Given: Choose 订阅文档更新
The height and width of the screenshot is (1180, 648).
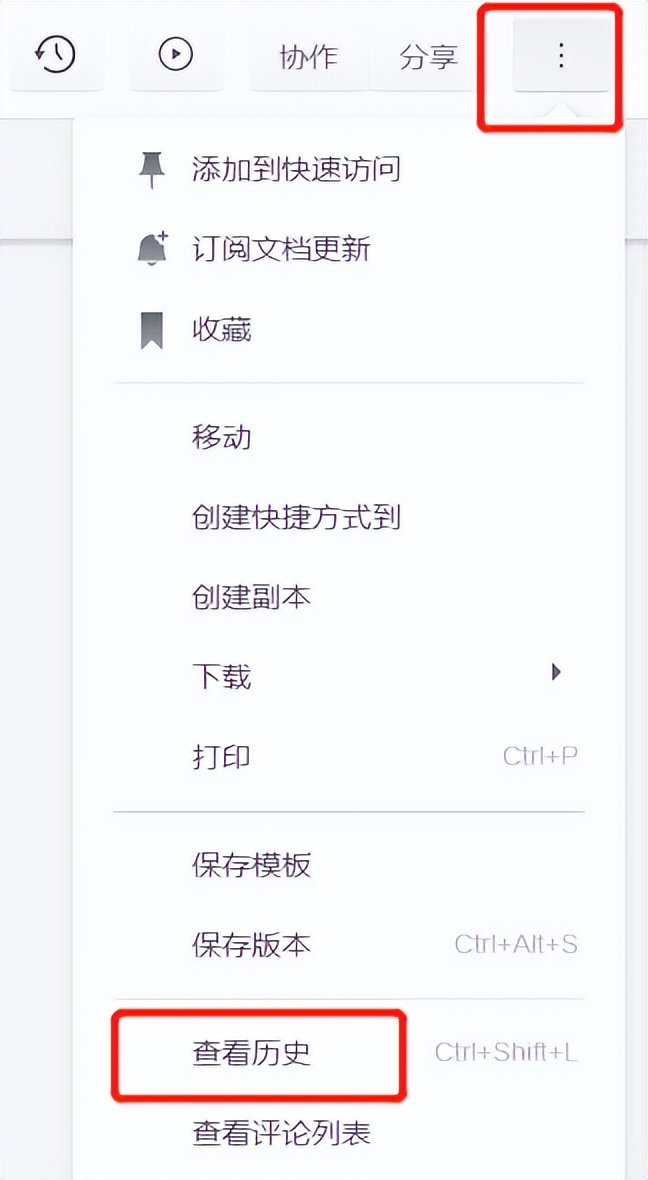Looking at the screenshot, I should click(x=281, y=249).
